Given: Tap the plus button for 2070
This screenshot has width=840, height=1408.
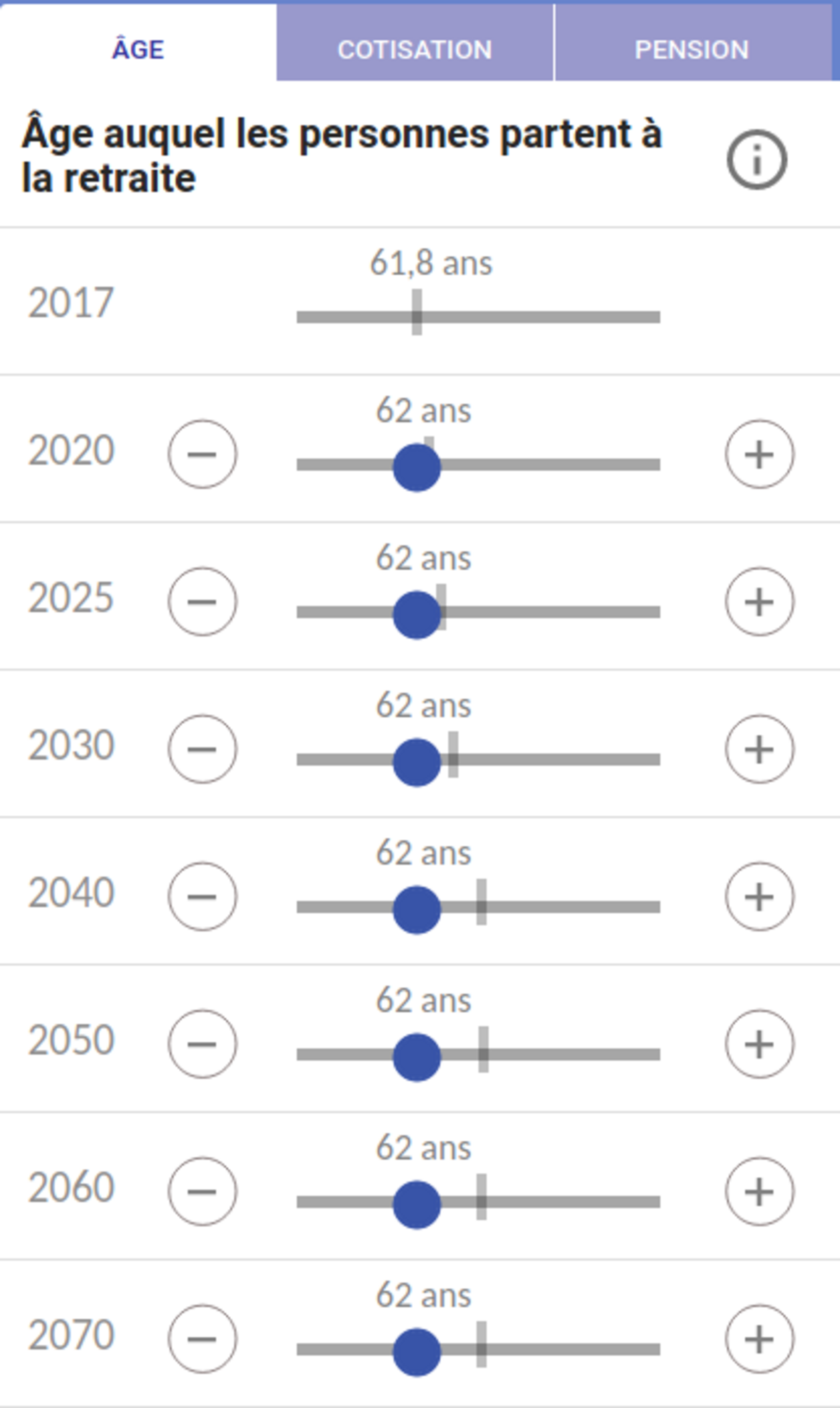Looking at the screenshot, I should pyautogui.click(x=759, y=1339).
